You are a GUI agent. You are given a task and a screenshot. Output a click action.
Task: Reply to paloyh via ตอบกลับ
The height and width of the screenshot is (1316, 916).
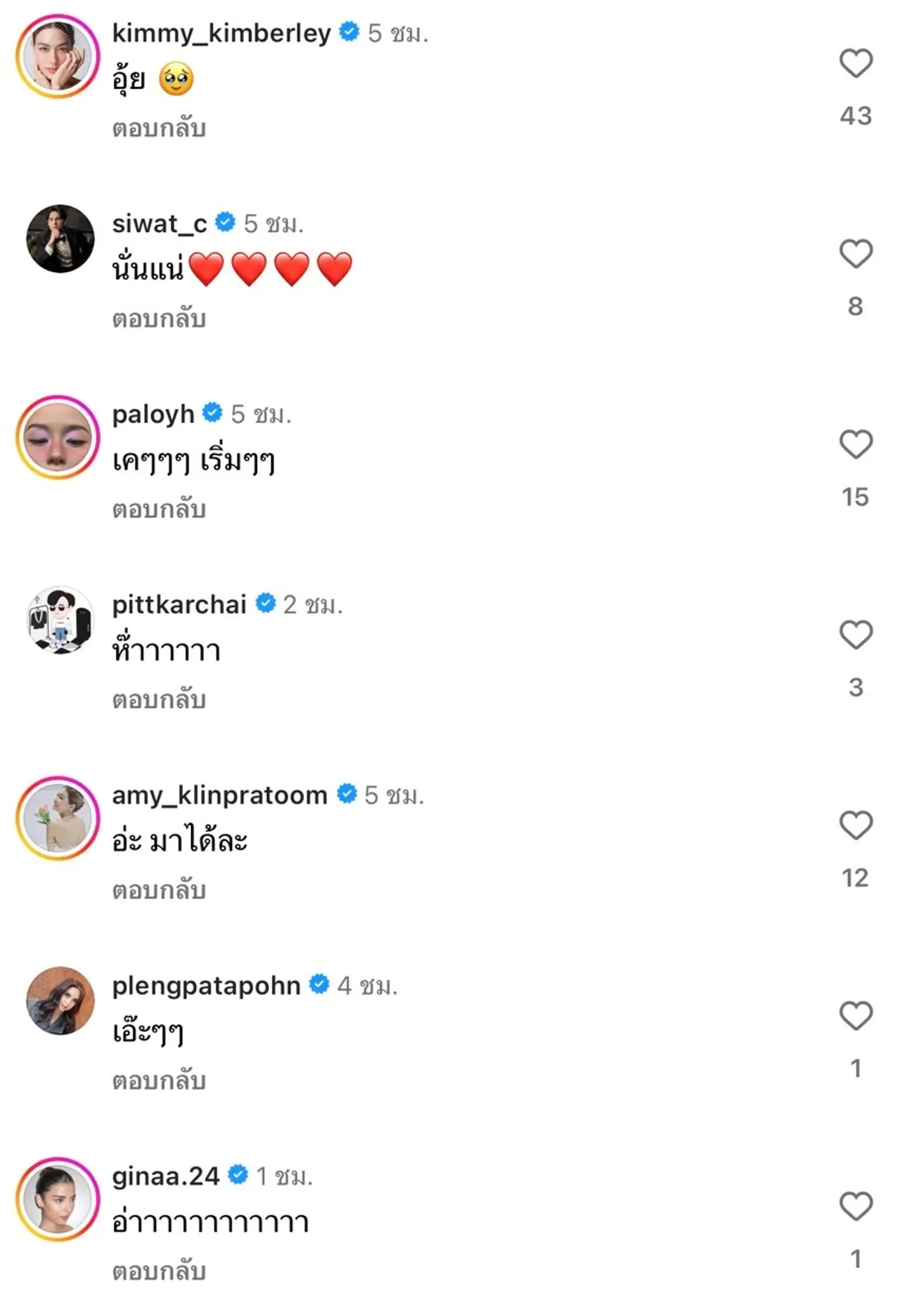point(160,508)
